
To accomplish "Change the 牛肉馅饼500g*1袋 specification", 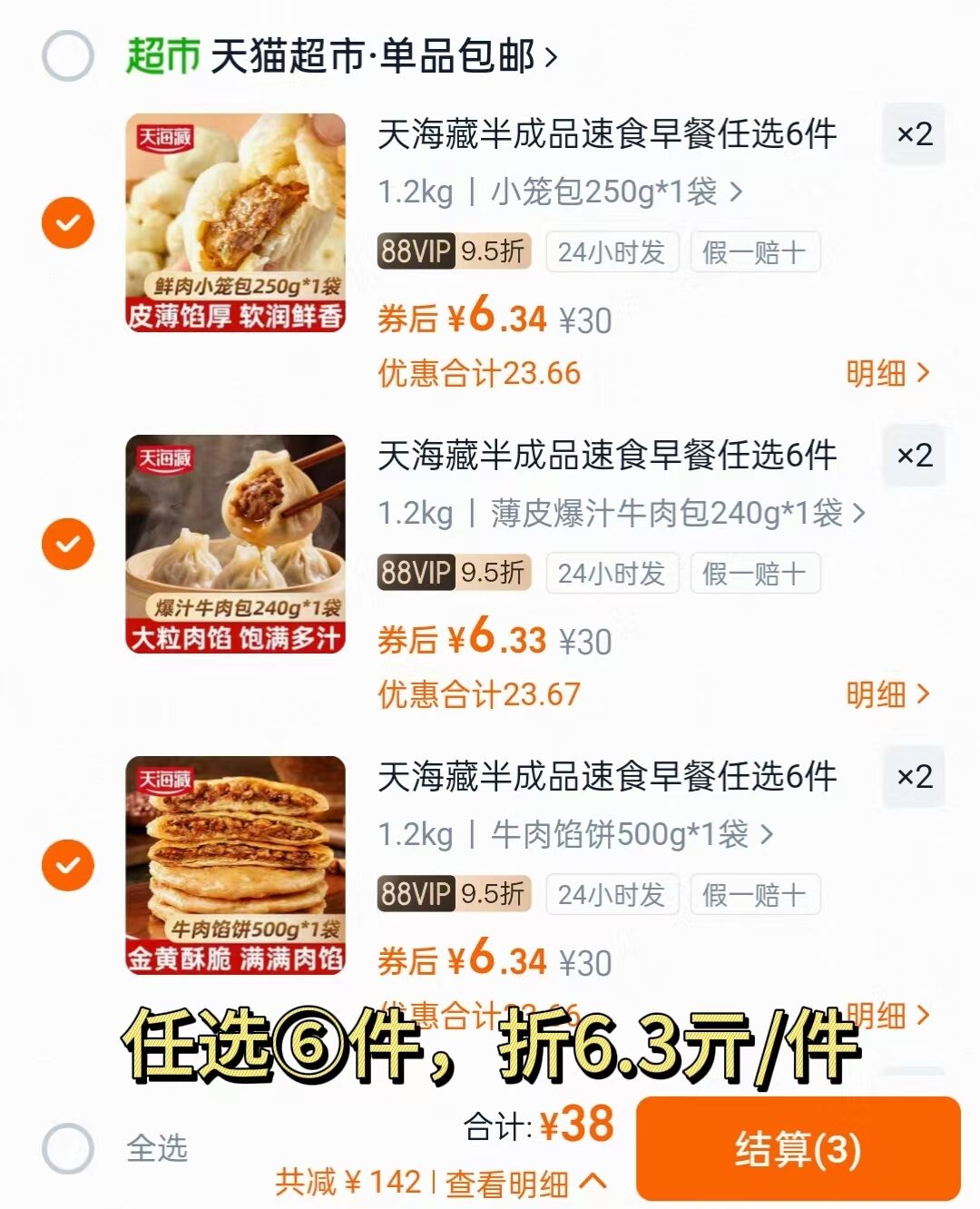I will 632,834.
